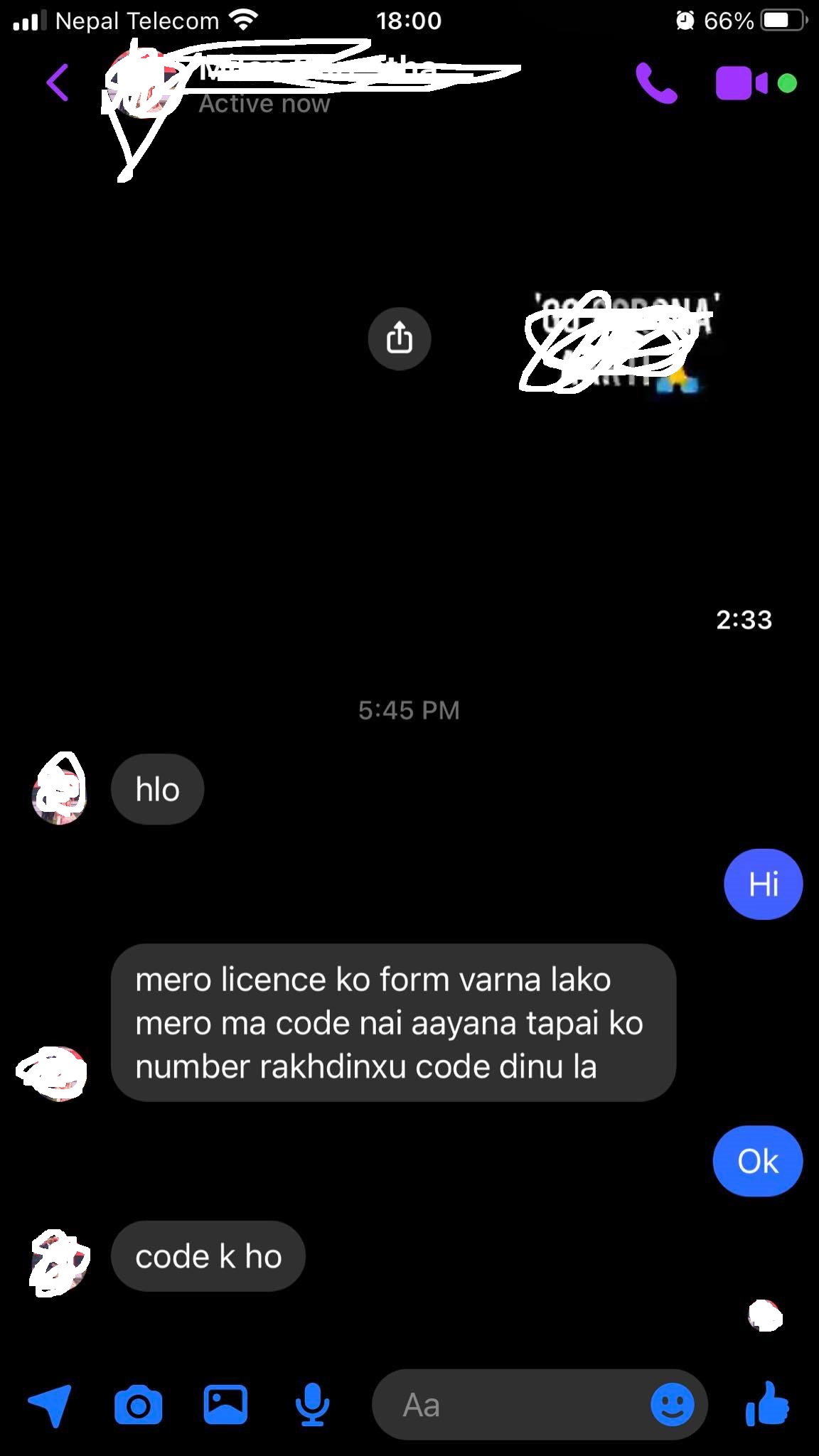The width and height of the screenshot is (819, 1456).
Task: Start a video call
Action: (741, 83)
